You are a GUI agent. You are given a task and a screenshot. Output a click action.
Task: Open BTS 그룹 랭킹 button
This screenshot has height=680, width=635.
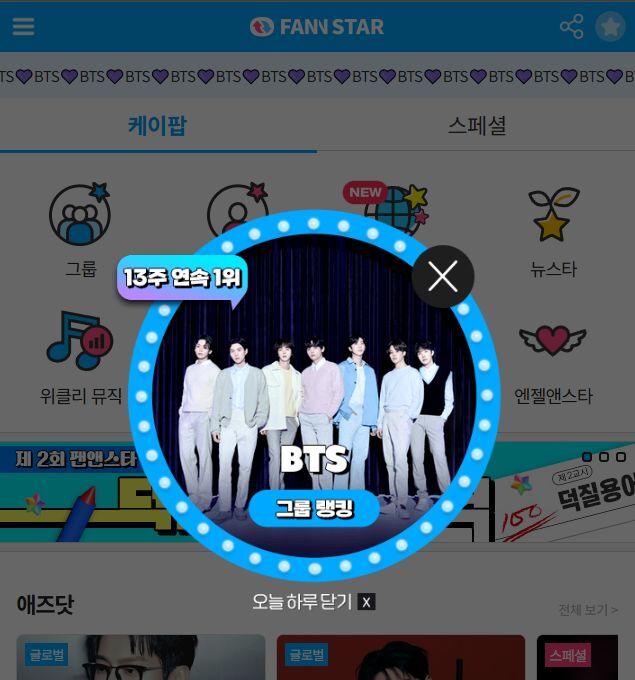[314, 508]
